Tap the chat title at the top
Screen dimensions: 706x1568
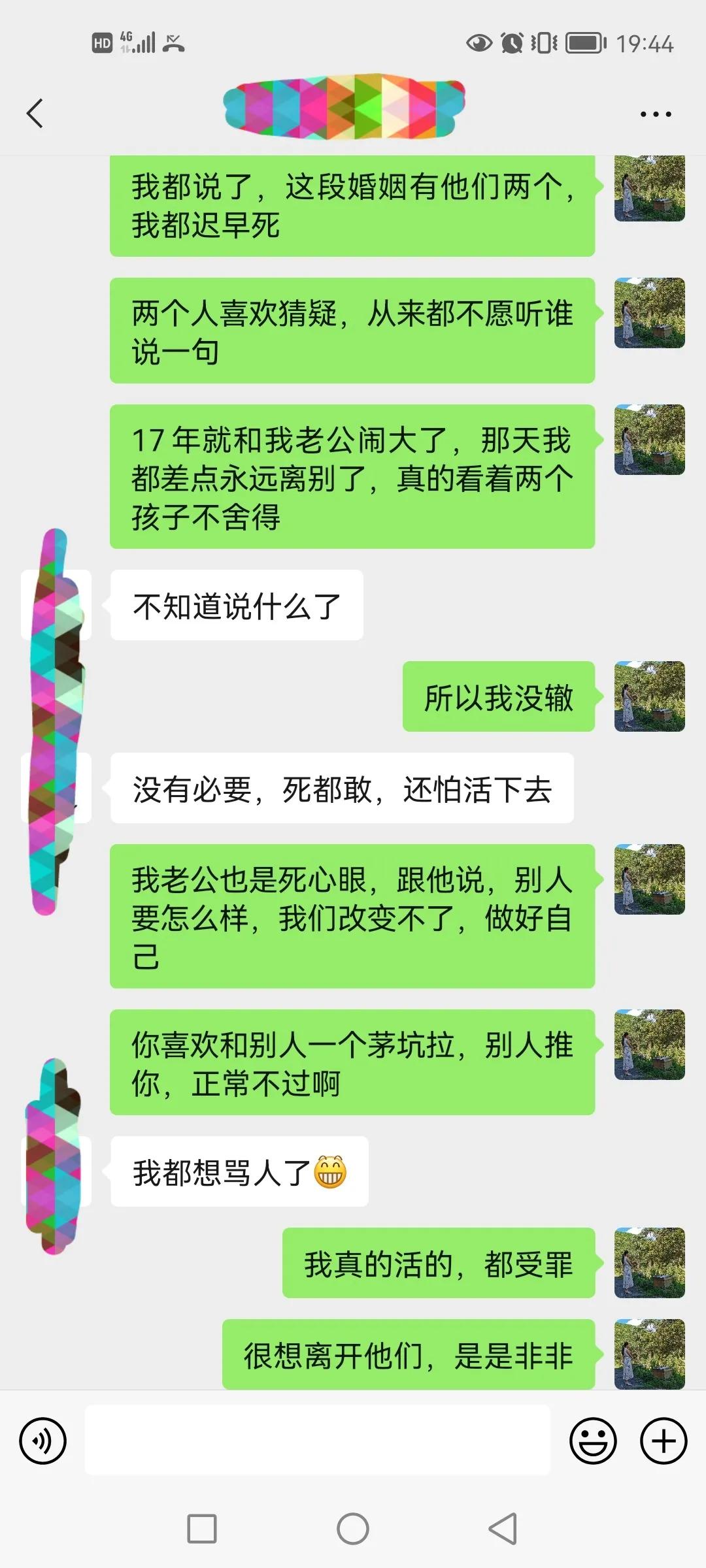343,110
